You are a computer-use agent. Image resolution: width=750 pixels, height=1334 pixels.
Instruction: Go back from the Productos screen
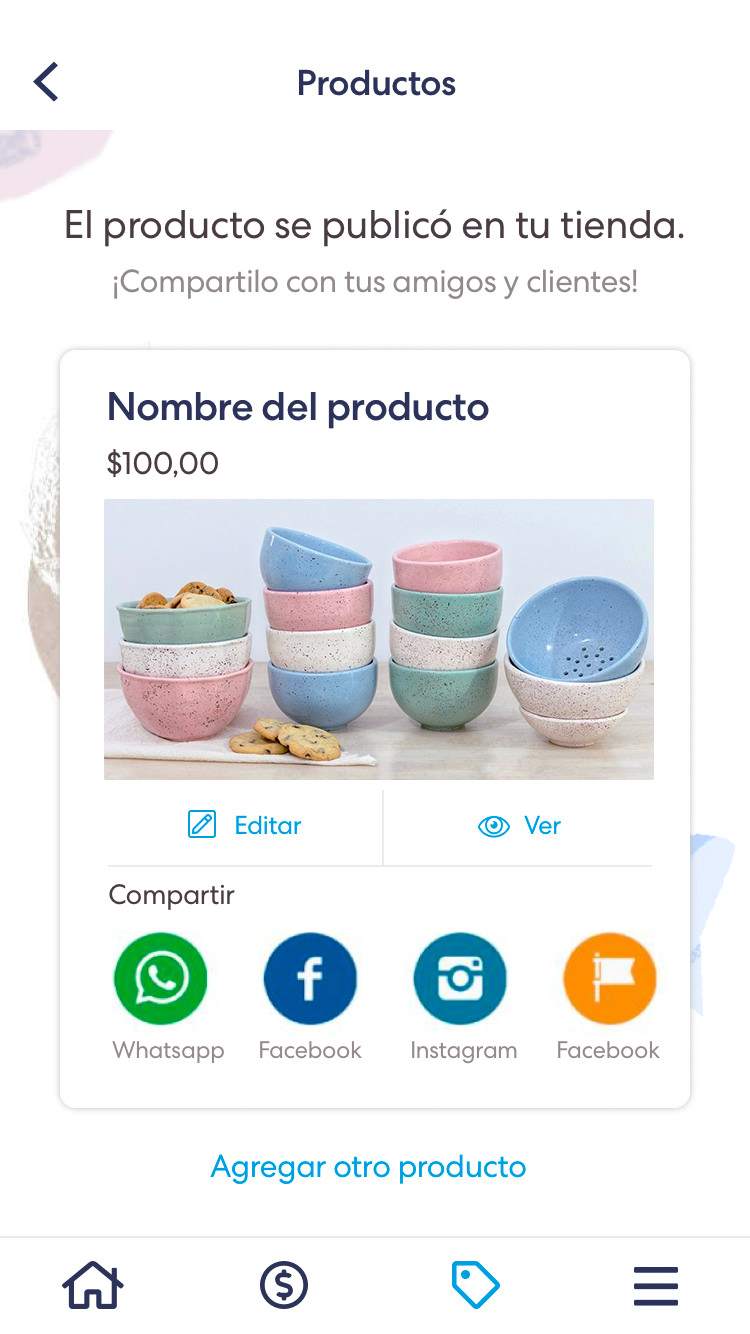click(46, 82)
